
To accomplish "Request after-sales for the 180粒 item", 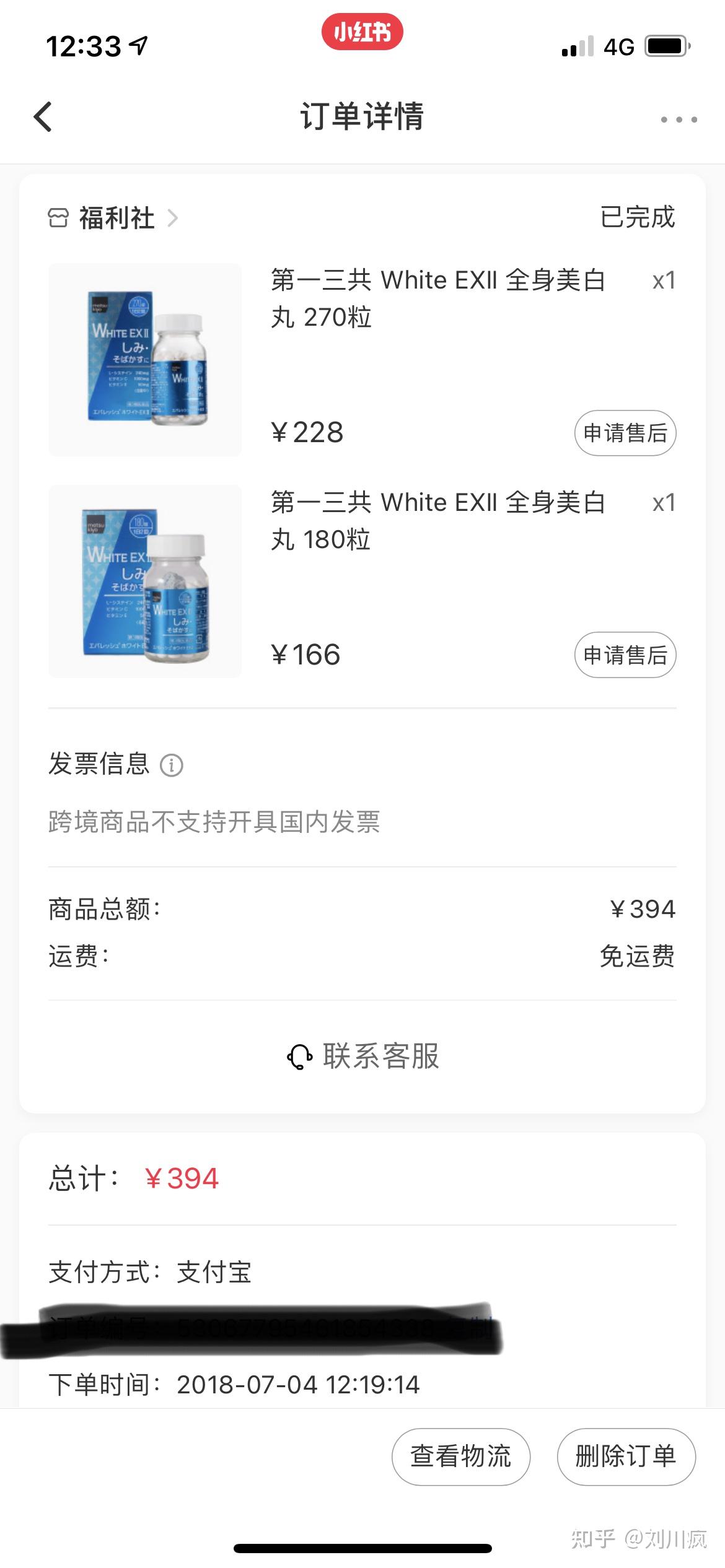I will point(625,655).
